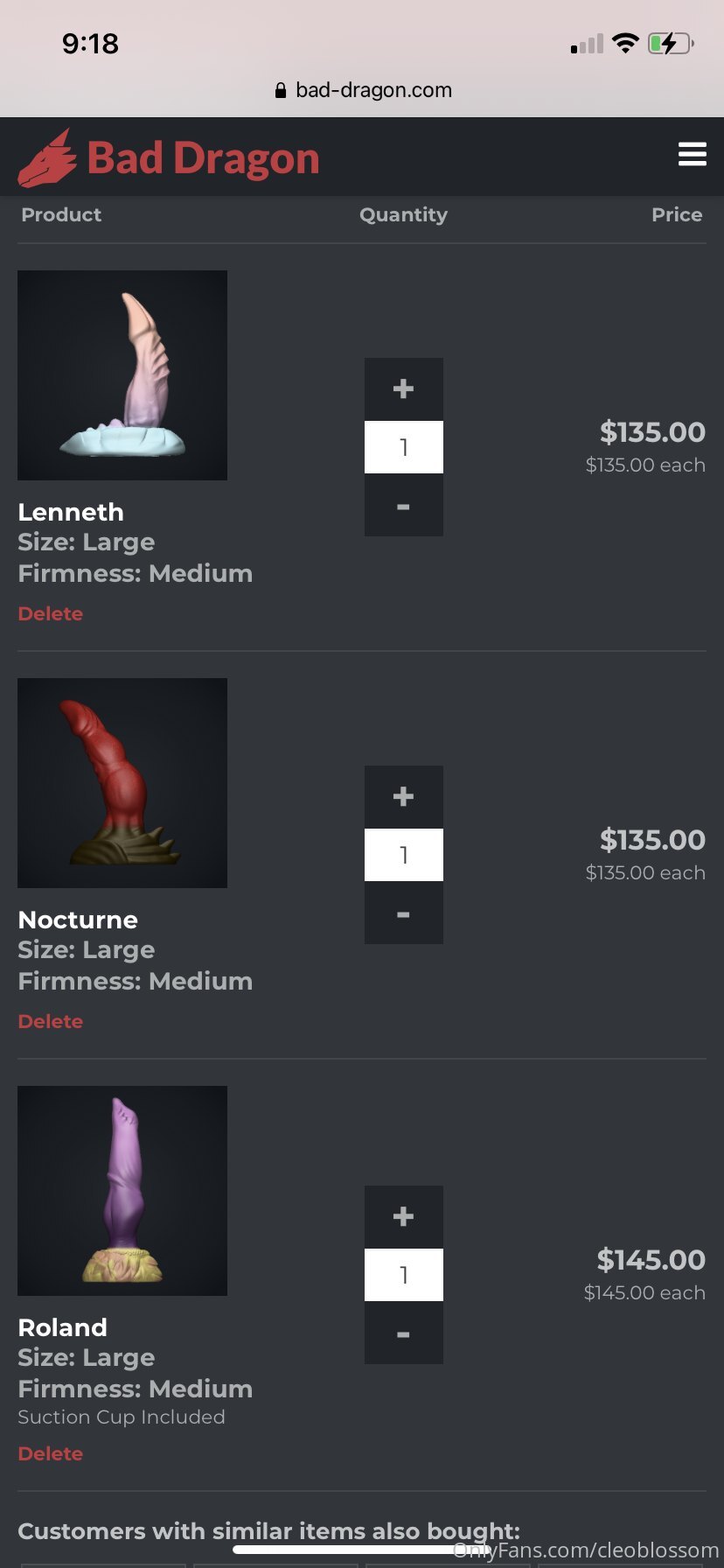Decrease Nocturne quantity with minus
Image resolution: width=724 pixels, height=1568 pixels.
(x=403, y=913)
